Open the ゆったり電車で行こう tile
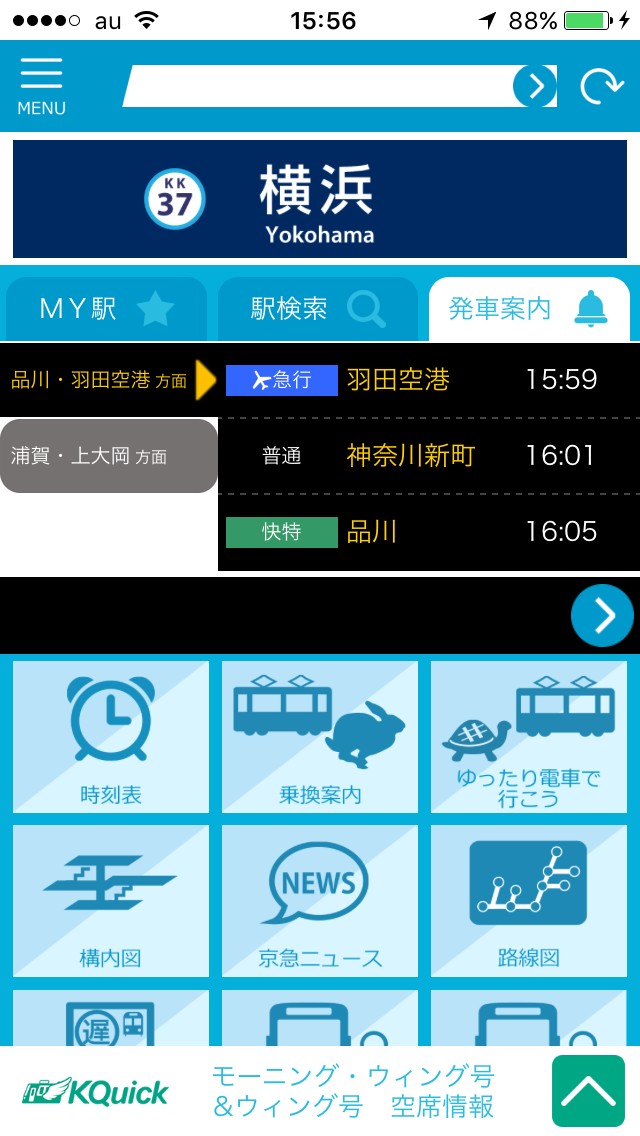 529,738
